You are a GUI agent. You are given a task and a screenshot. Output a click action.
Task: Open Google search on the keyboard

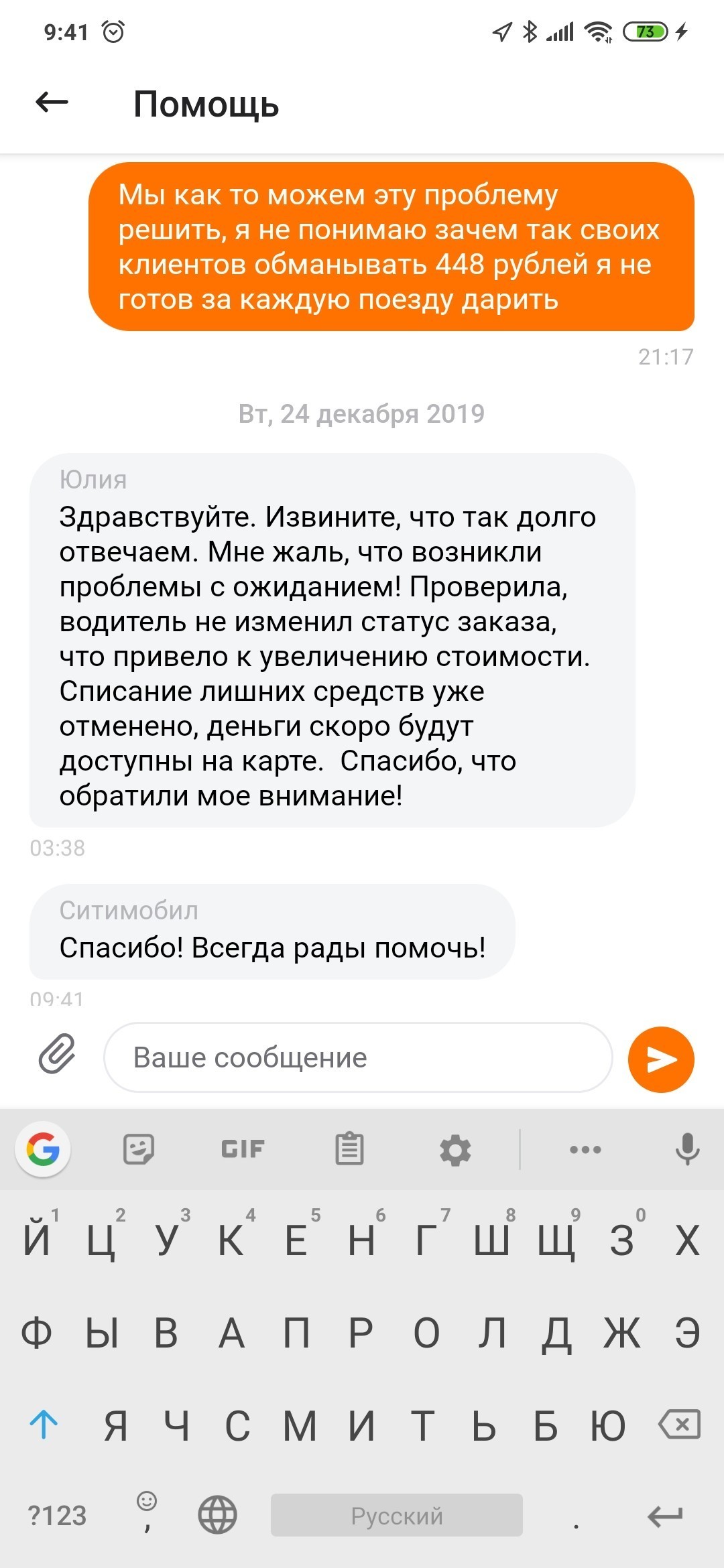(x=43, y=1149)
